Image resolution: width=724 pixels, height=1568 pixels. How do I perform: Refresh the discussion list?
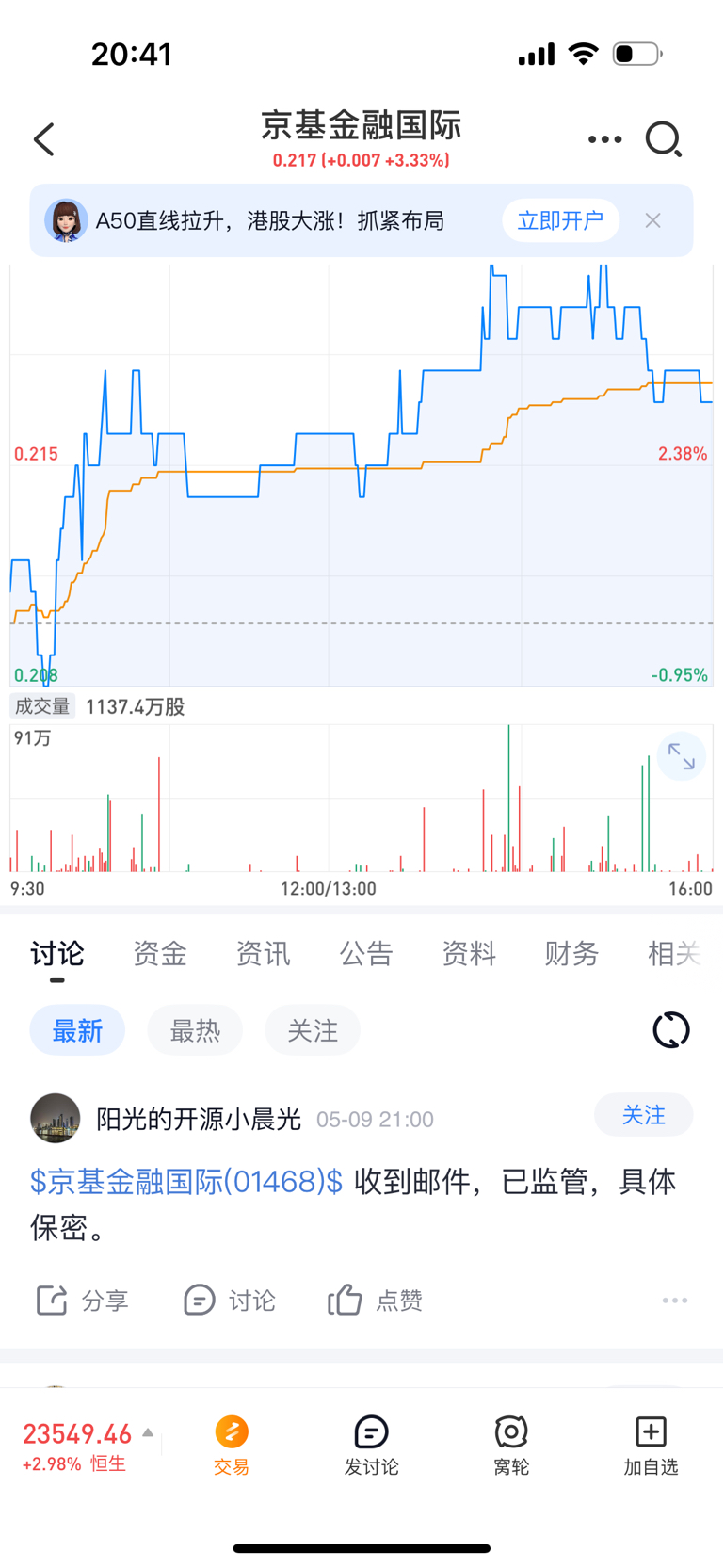pos(671,1030)
